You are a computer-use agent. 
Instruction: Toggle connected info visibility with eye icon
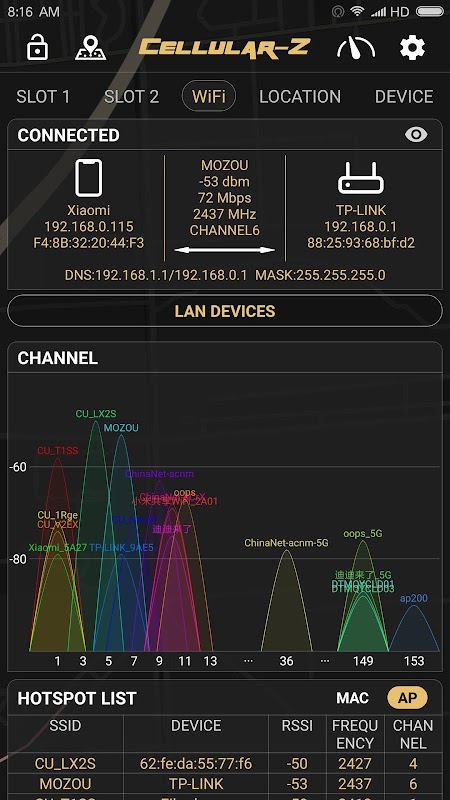click(x=416, y=135)
